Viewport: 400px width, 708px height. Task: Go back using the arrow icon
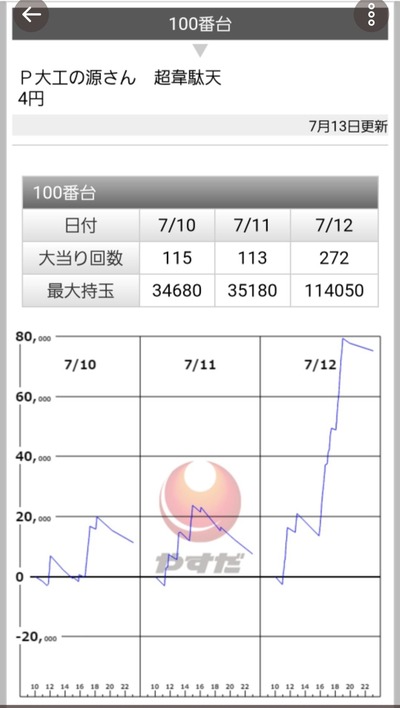point(31,15)
